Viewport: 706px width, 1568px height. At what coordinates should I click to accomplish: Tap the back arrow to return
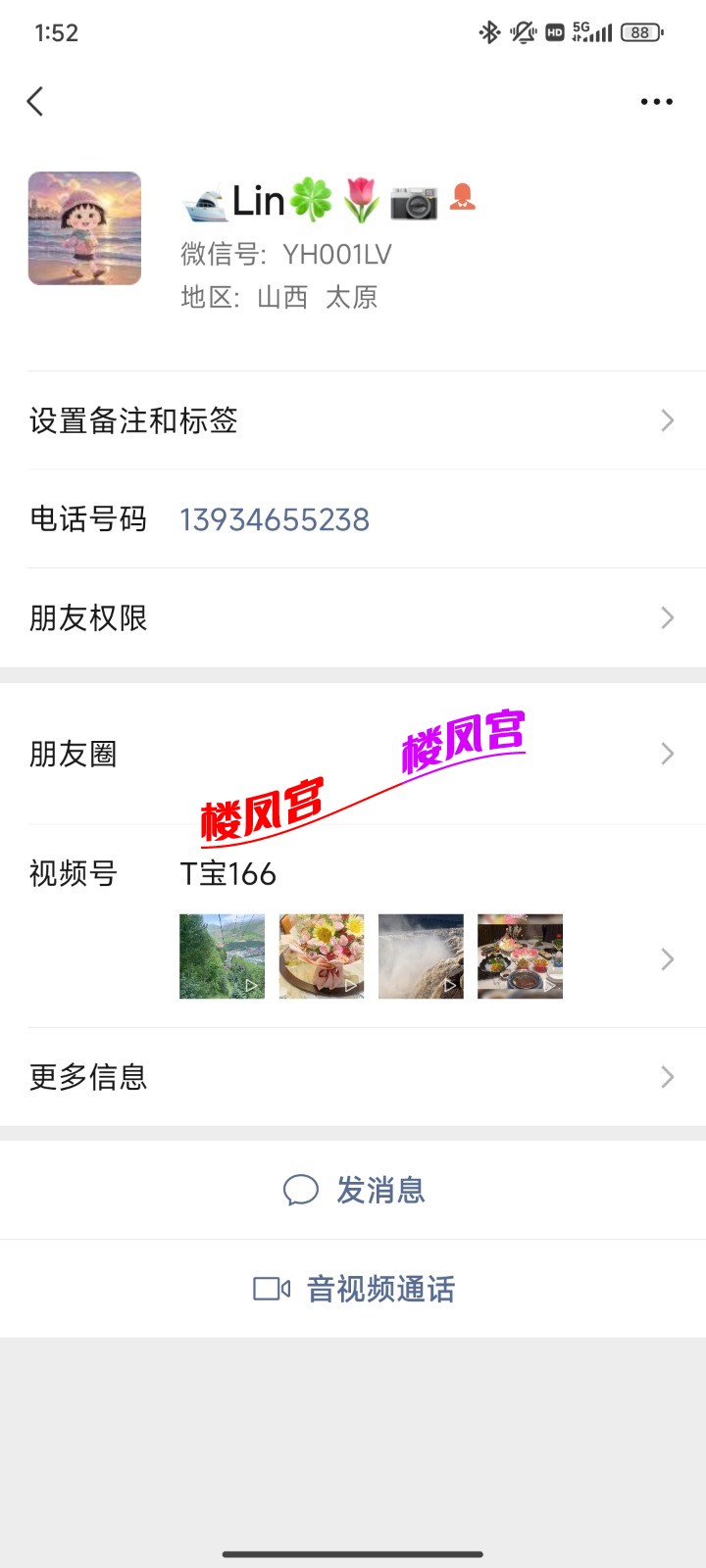(x=35, y=101)
